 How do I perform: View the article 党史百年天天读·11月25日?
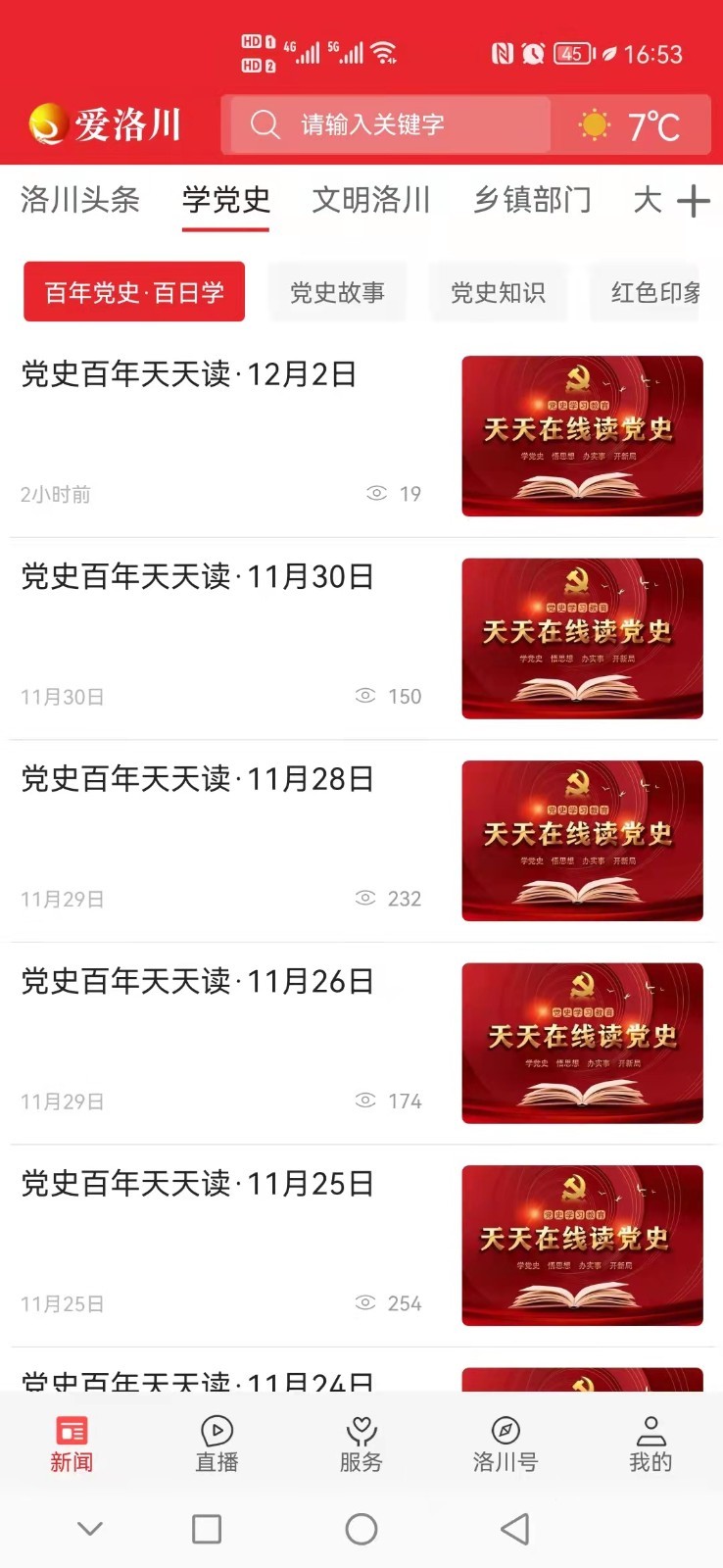198,1184
